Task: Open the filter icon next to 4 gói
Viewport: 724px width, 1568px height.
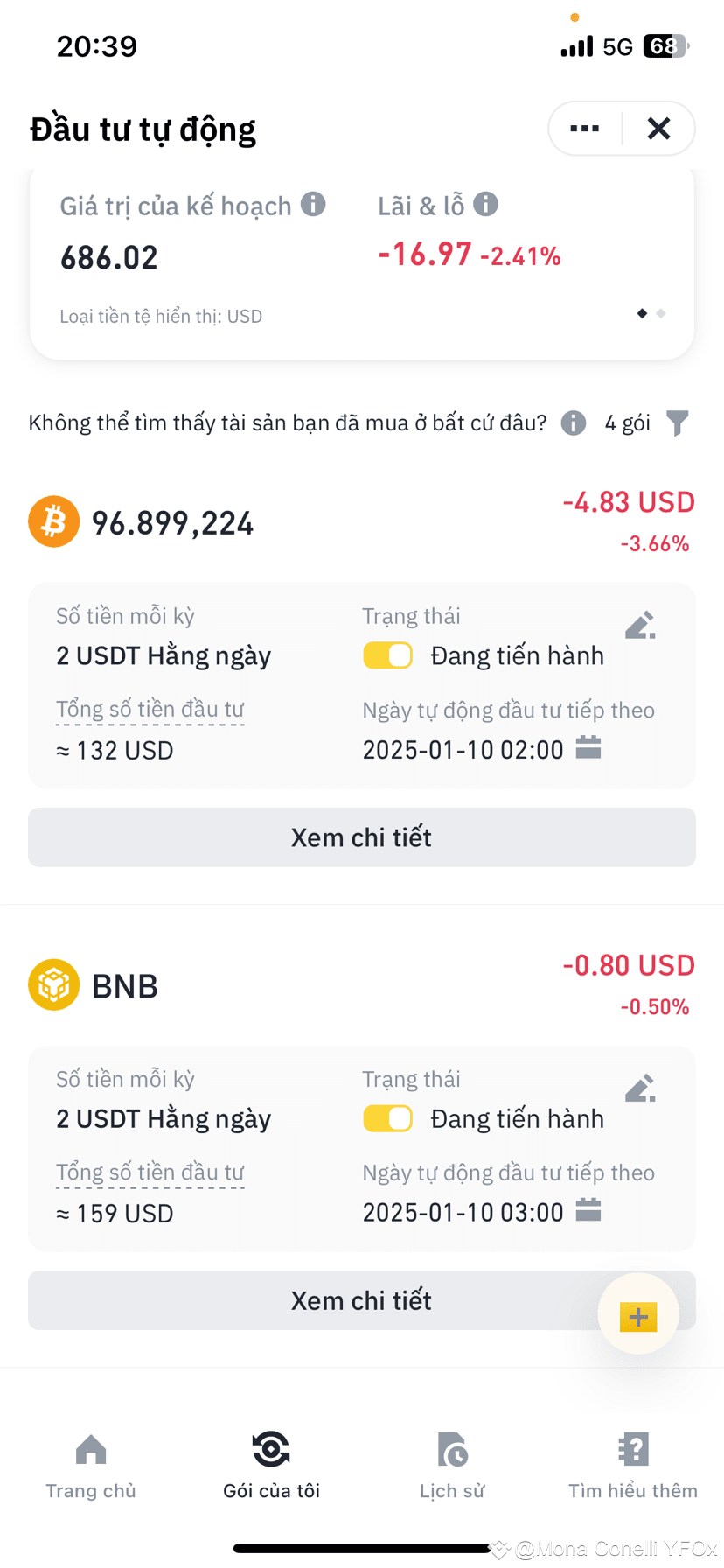Action: pyautogui.click(x=678, y=423)
